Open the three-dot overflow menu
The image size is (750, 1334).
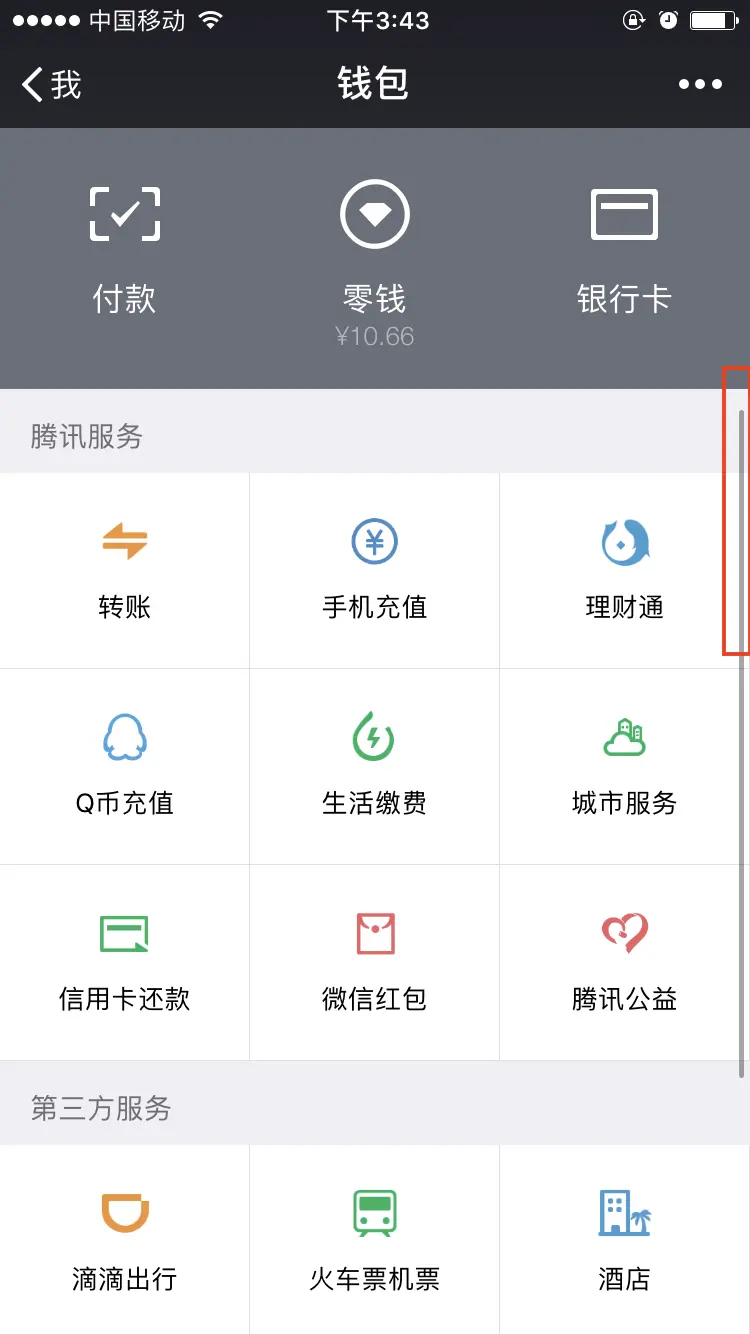[x=700, y=84]
